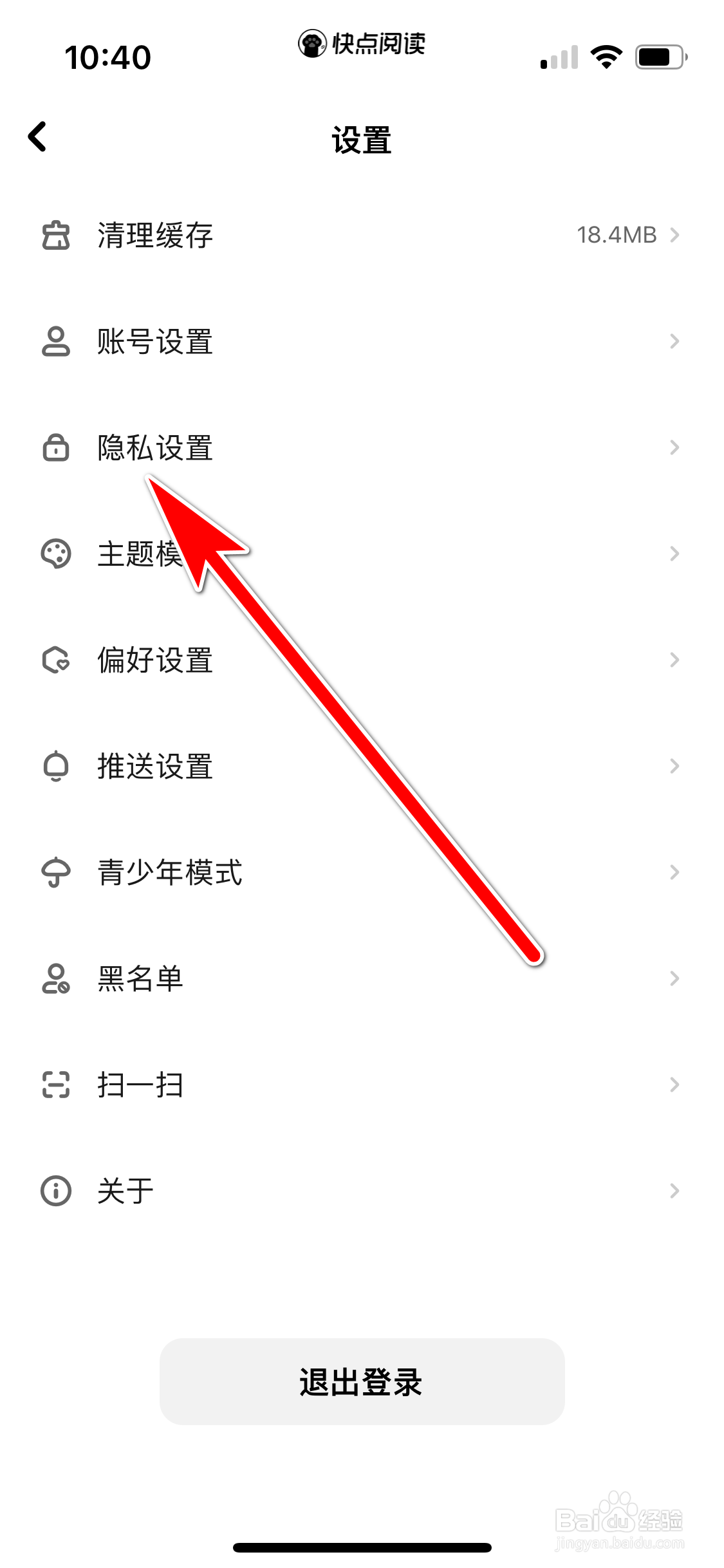Image resolution: width=724 pixels, height=1568 pixels.
Task: Expand the 主题模式 row chevron
Action: [x=674, y=554]
